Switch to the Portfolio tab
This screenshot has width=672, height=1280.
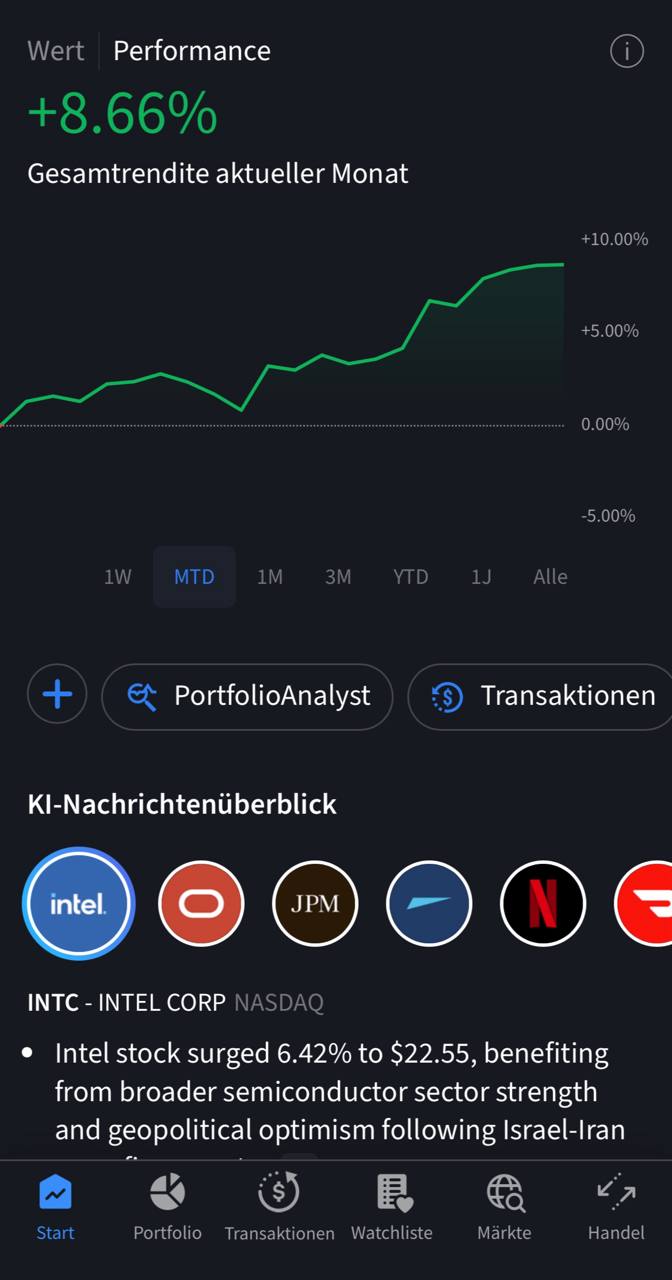[167, 1208]
